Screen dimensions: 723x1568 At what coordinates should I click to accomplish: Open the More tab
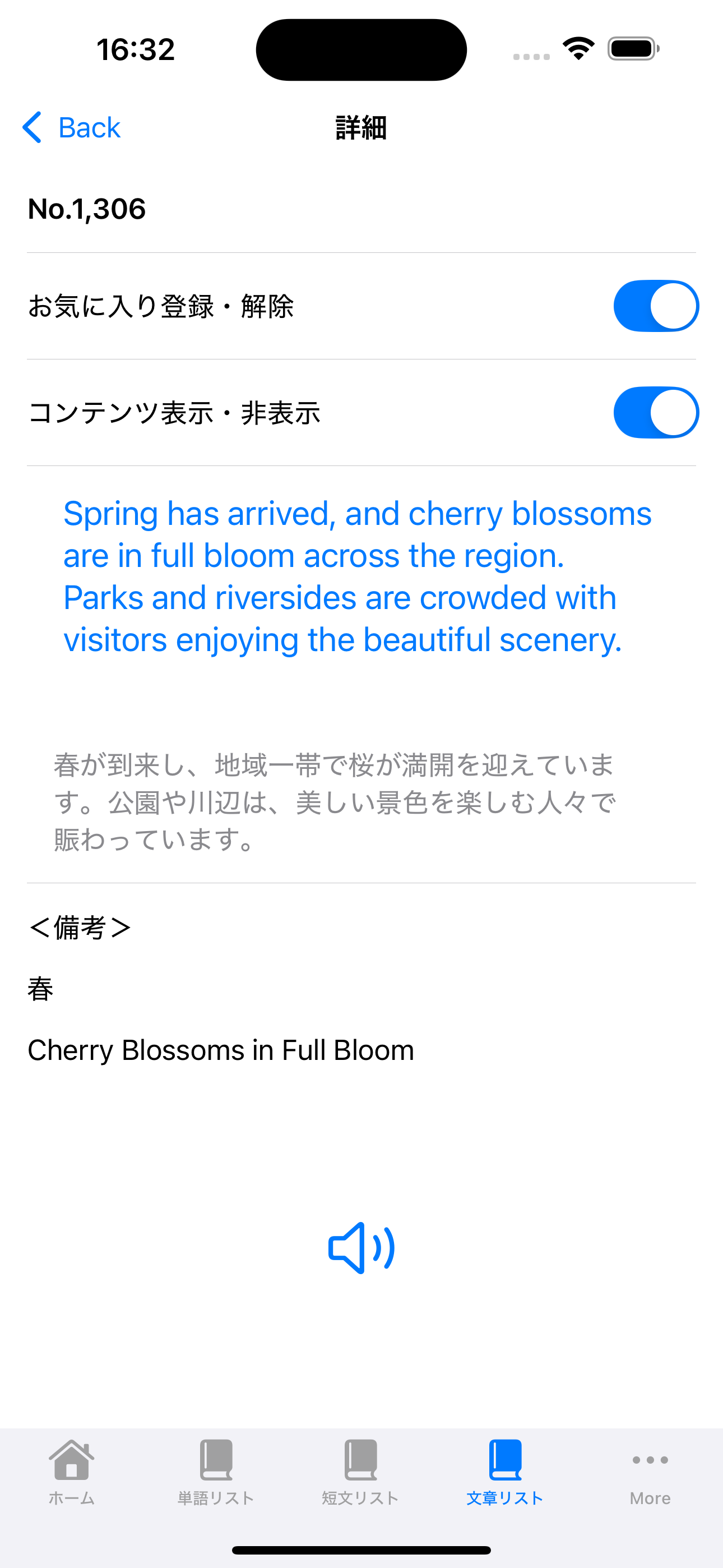[650, 1472]
